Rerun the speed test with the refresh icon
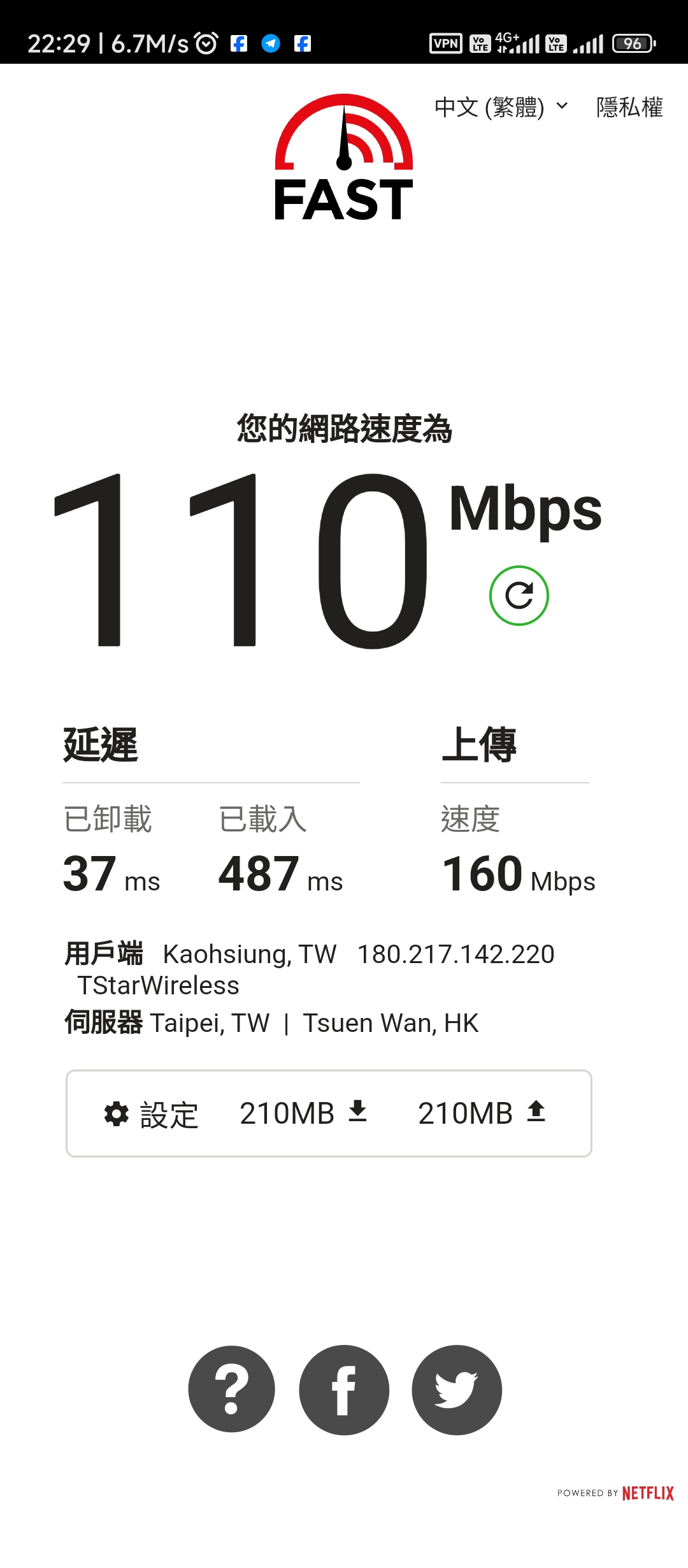 (519, 595)
